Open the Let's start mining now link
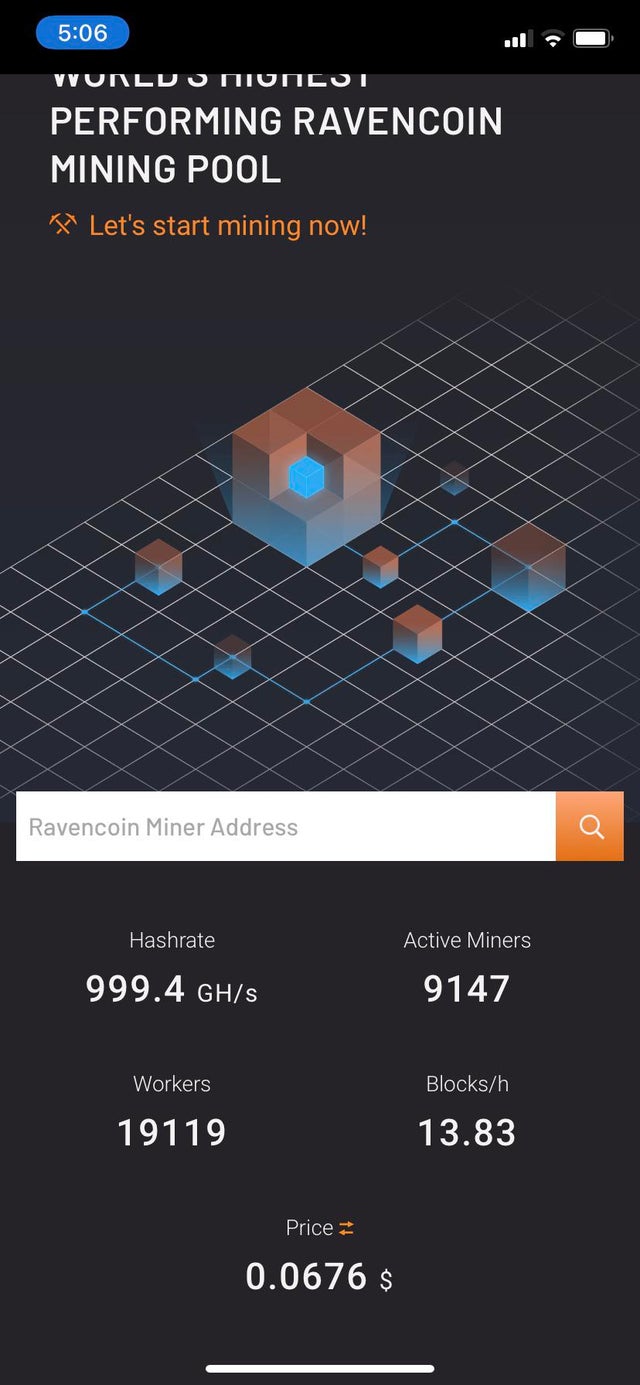Viewport: 640px width, 1385px height. tap(226, 226)
